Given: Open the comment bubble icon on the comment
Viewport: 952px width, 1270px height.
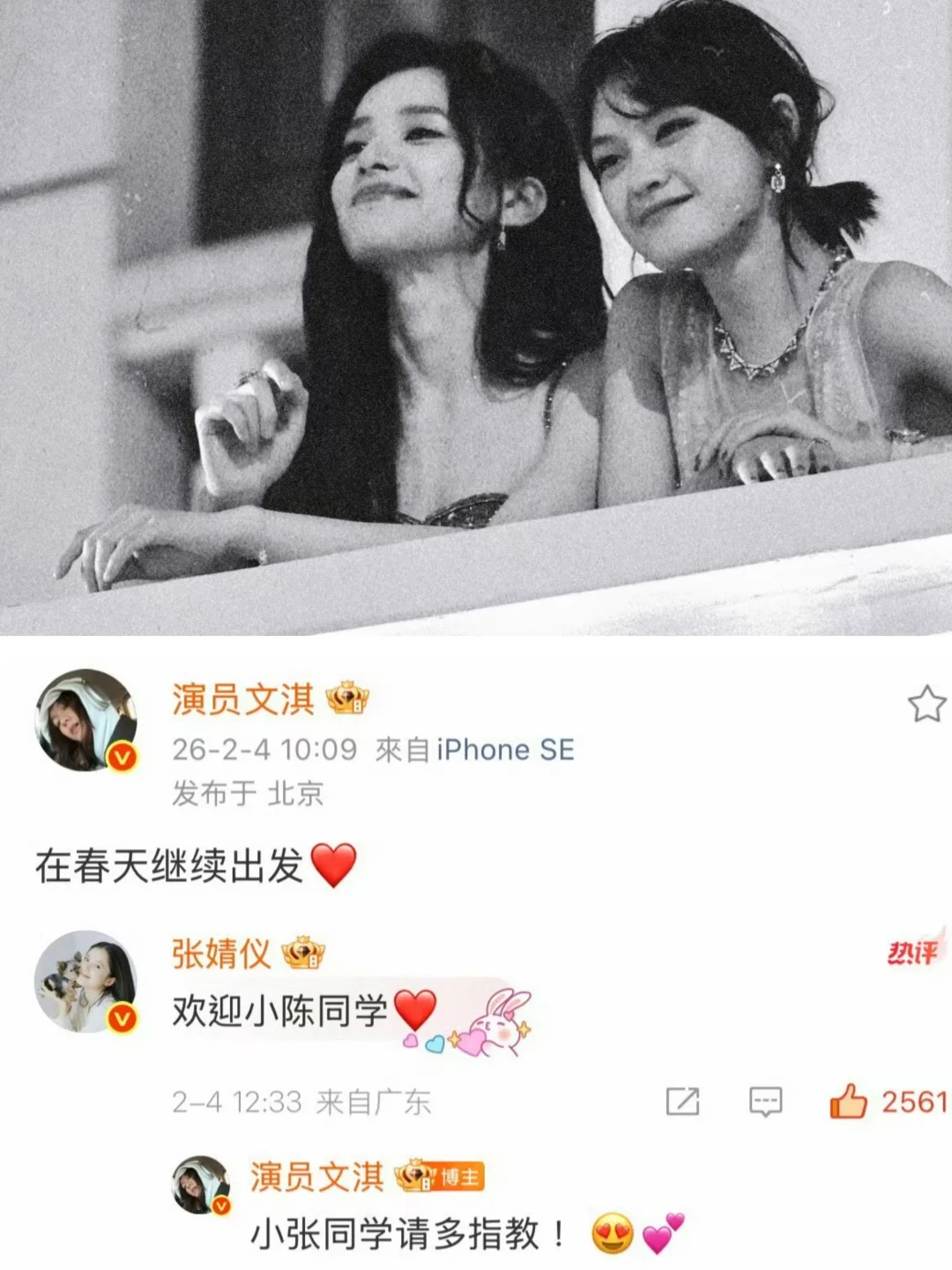Looking at the screenshot, I should [766, 1099].
